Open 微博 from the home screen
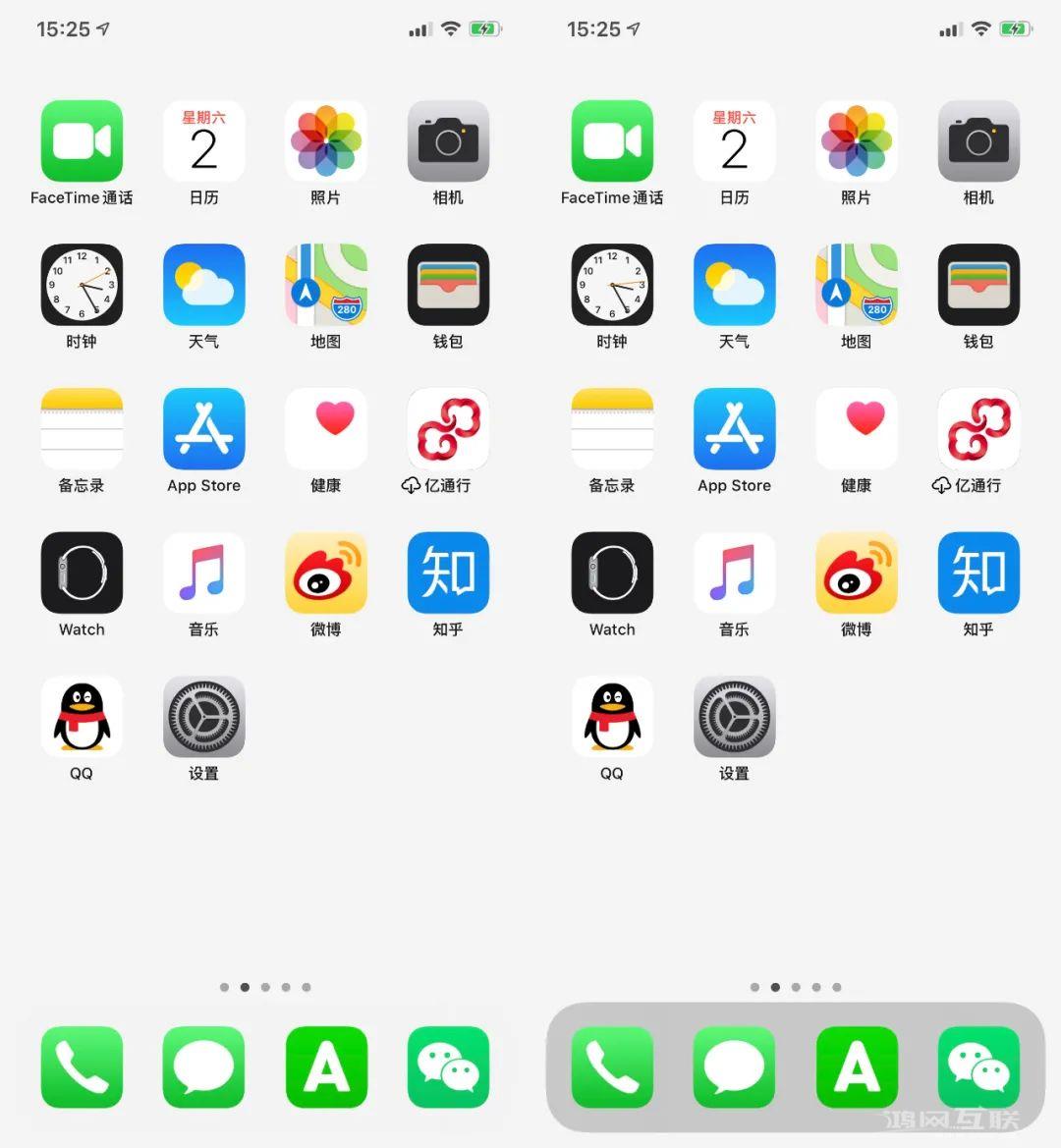This screenshot has height=1148, width=1061. [x=325, y=573]
